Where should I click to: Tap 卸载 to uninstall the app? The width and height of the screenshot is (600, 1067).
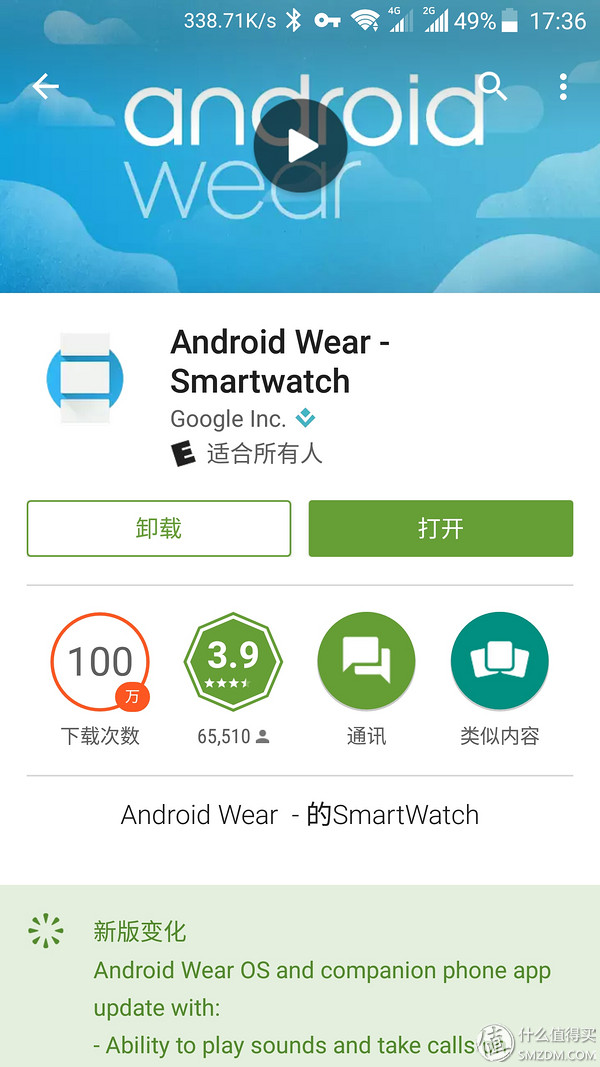pyautogui.click(x=158, y=528)
